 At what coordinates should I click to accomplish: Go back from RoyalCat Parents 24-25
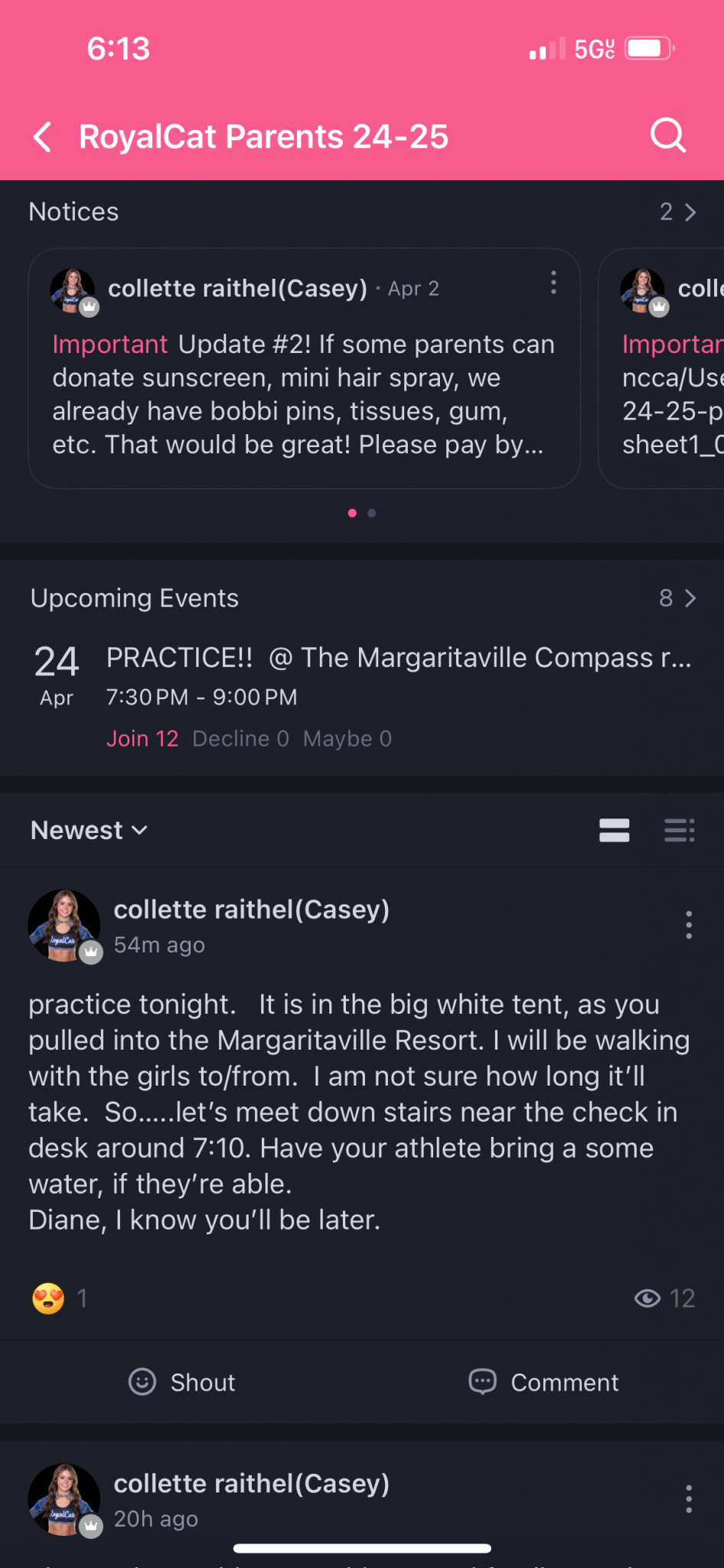[x=44, y=137]
